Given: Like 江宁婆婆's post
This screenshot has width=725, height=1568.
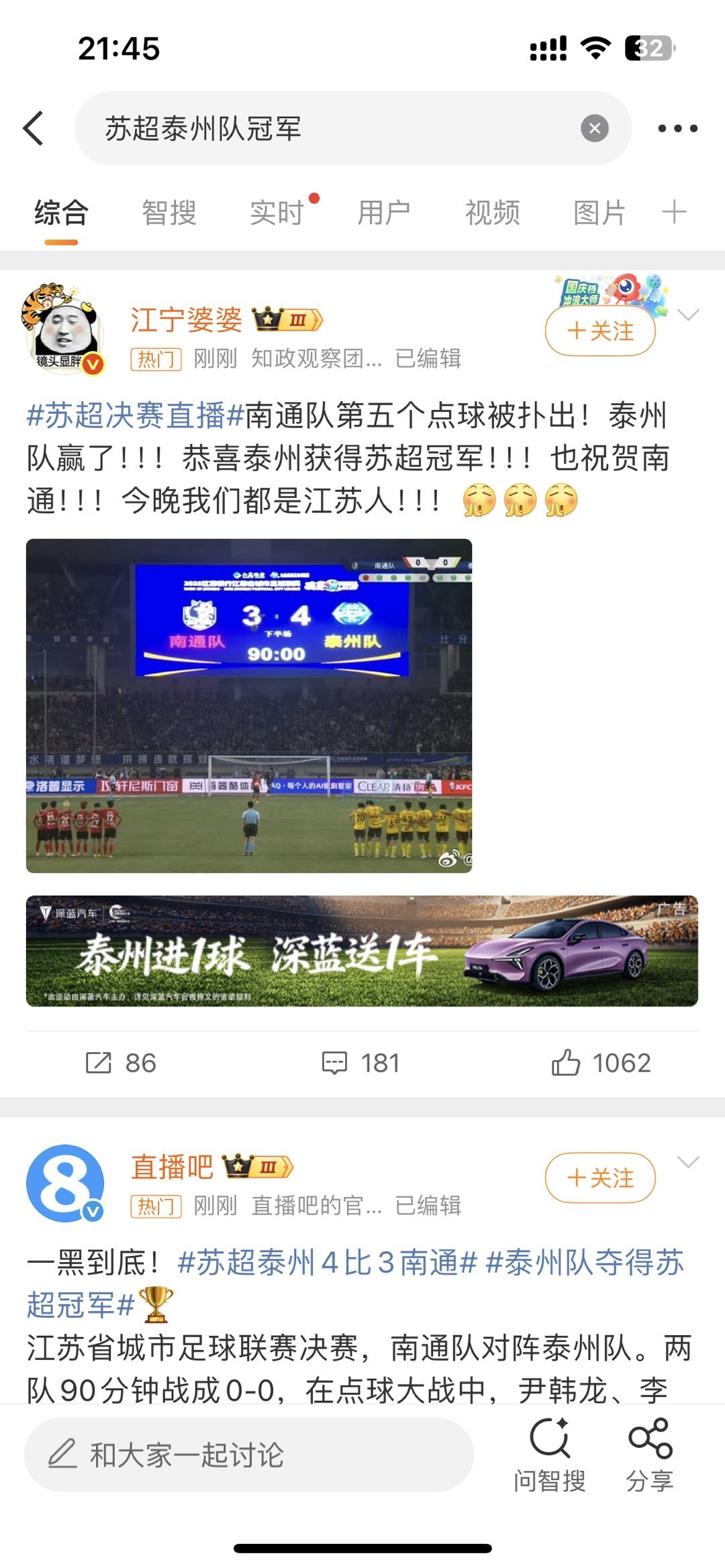Looking at the screenshot, I should click(x=601, y=1063).
